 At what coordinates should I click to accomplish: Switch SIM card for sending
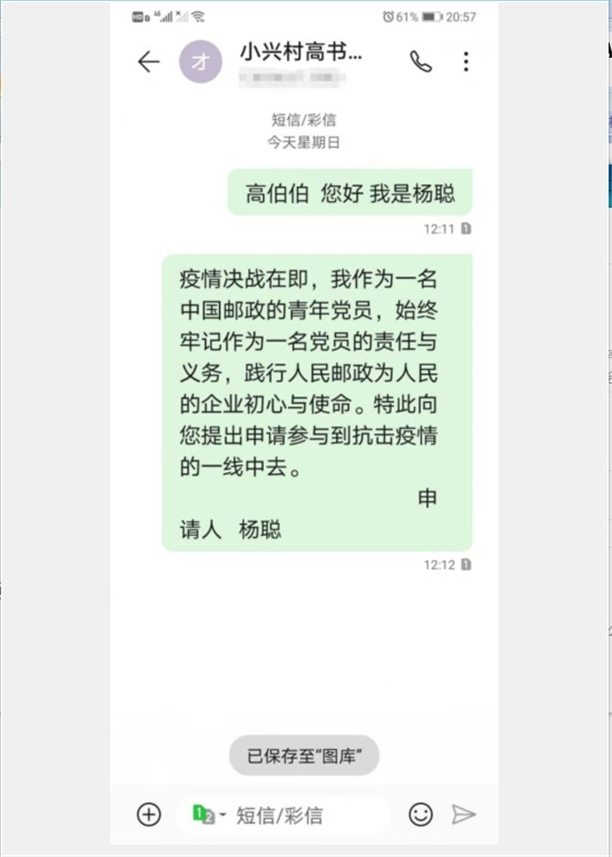(x=209, y=815)
